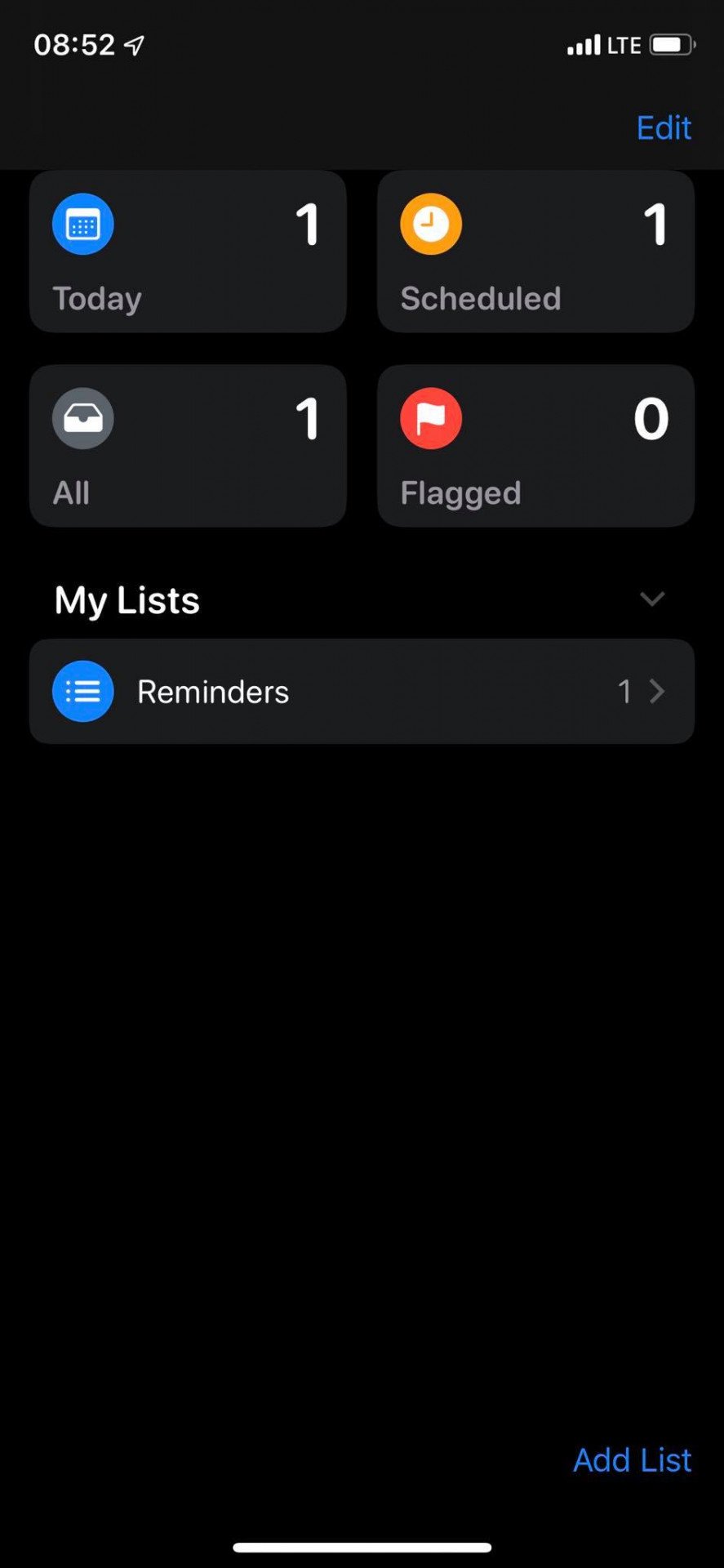This screenshot has width=724, height=1568.
Task: Open the Today smart list
Action: (x=188, y=252)
